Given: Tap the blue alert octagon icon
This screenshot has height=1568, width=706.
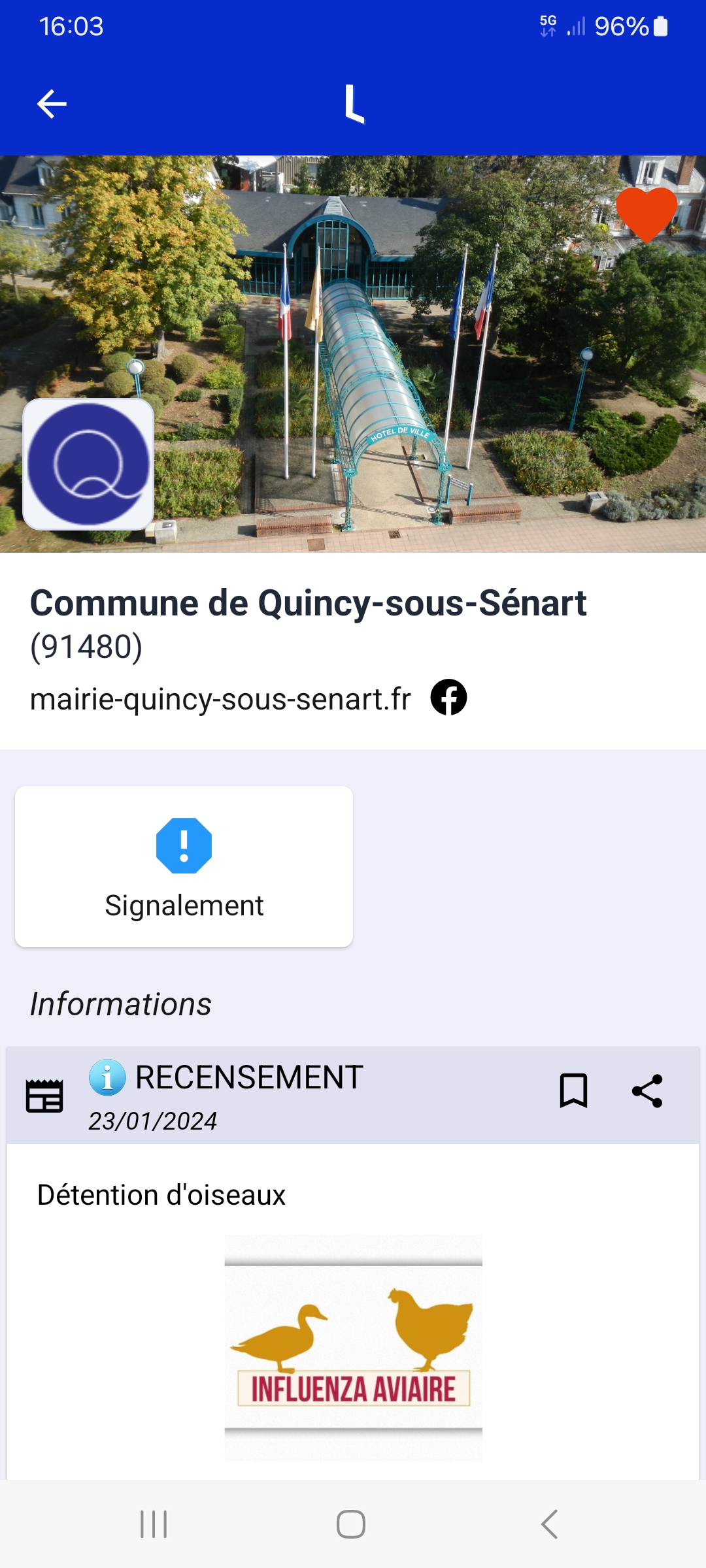Looking at the screenshot, I should click(x=184, y=847).
